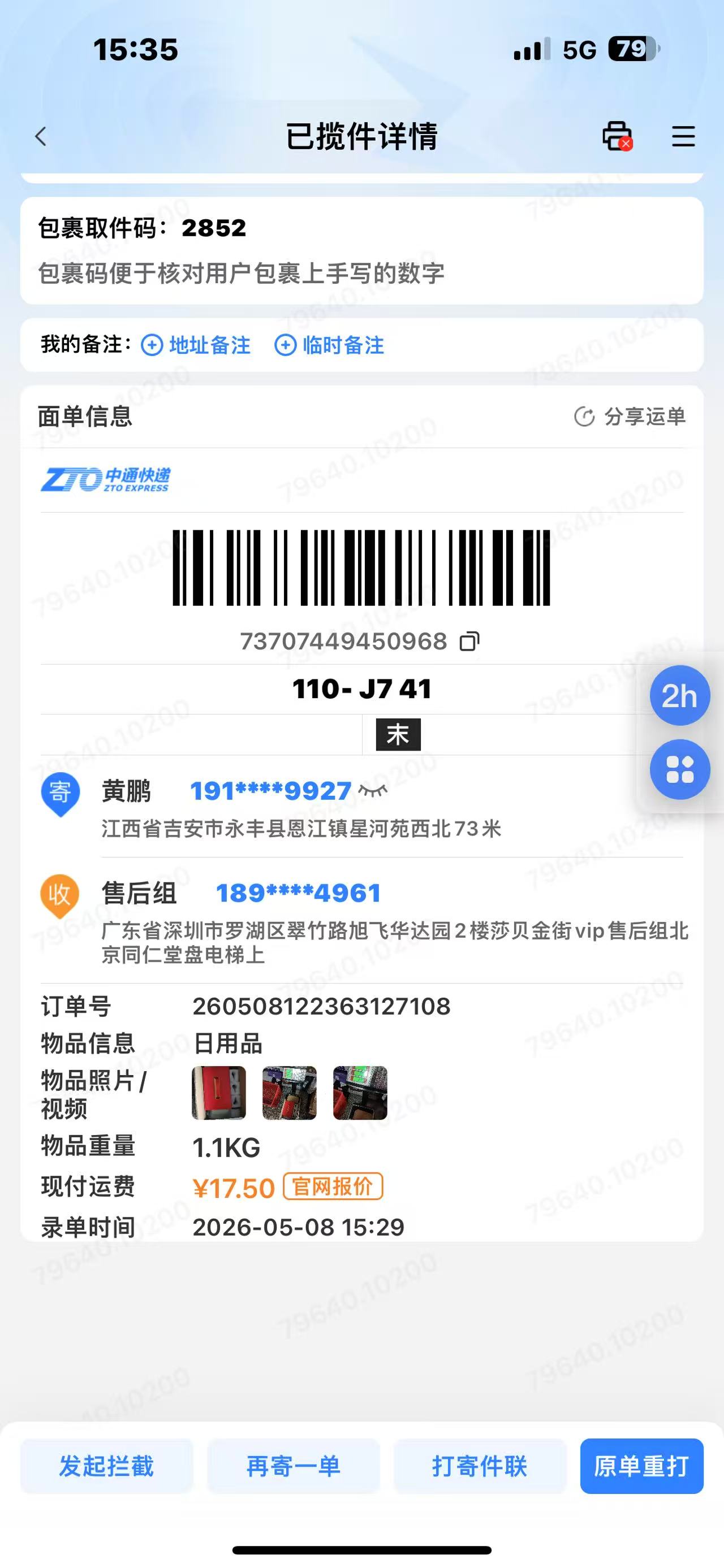Image resolution: width=724 pixels, height=1568 pixels.
Task: Share the waybill via 分享运单
Action: [x=630, y=417]
